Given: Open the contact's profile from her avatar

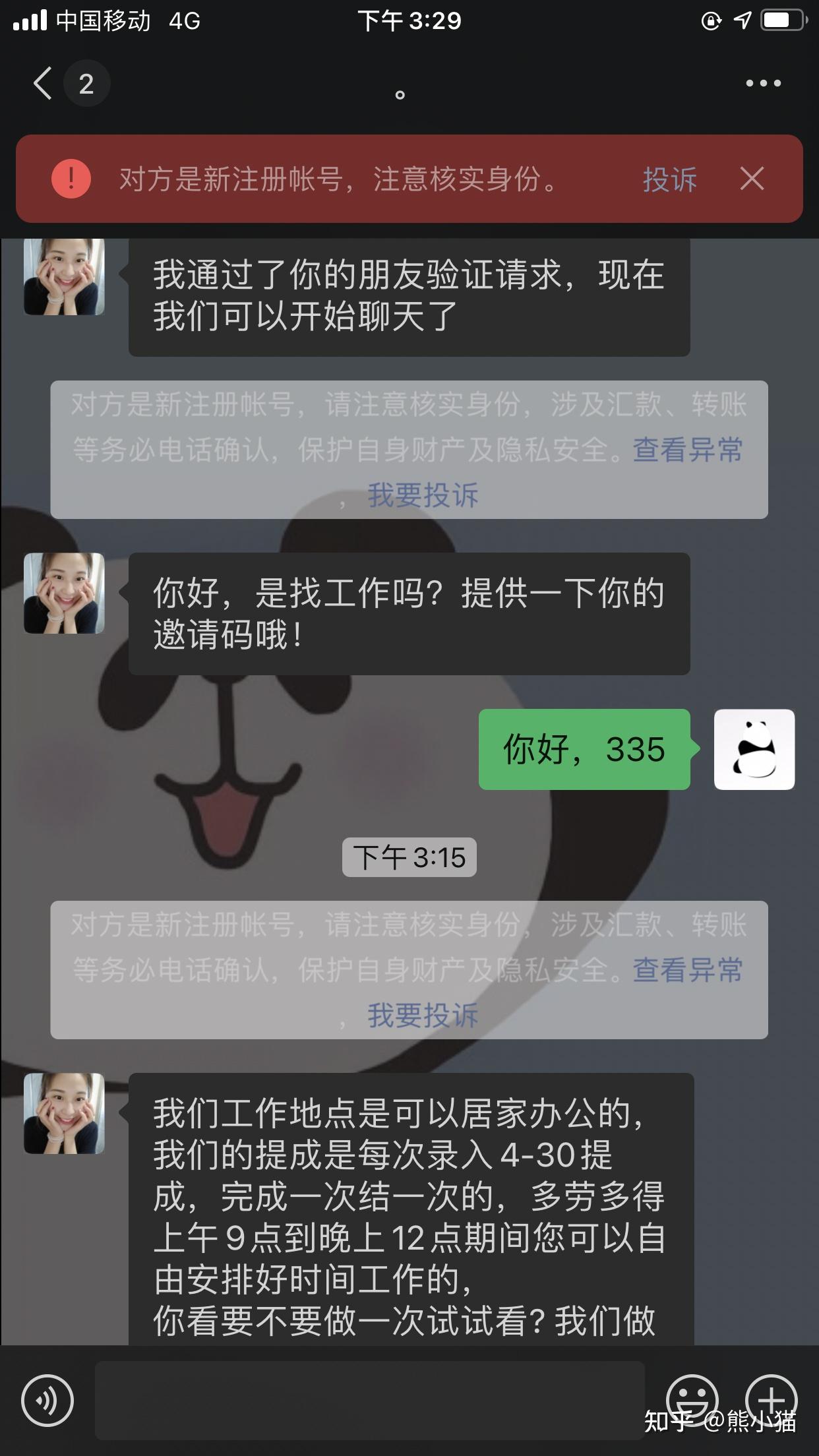Looking at the screenshot, I should [x=64, y=593].
